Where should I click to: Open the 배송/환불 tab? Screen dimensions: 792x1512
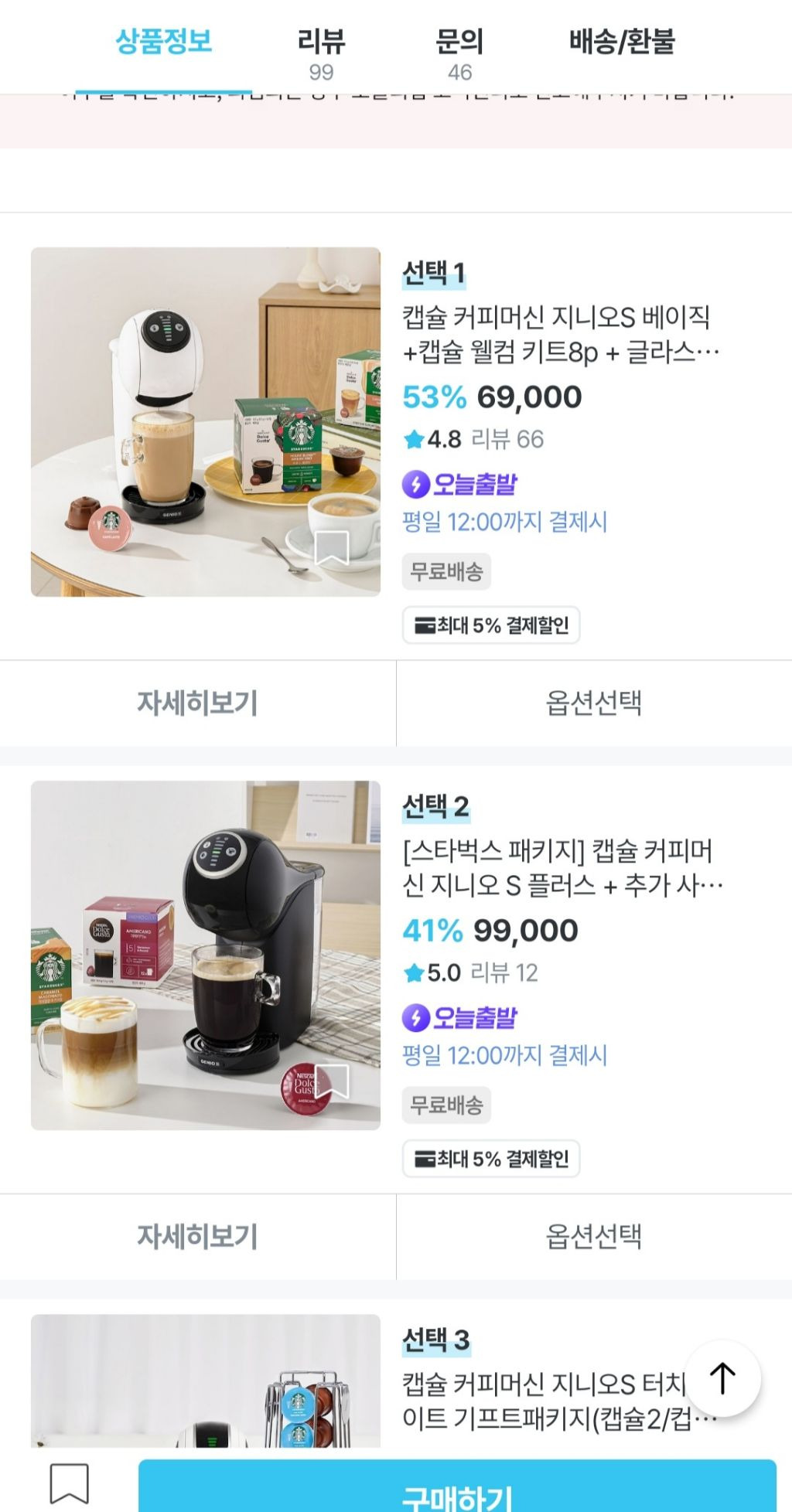point(622,43)
